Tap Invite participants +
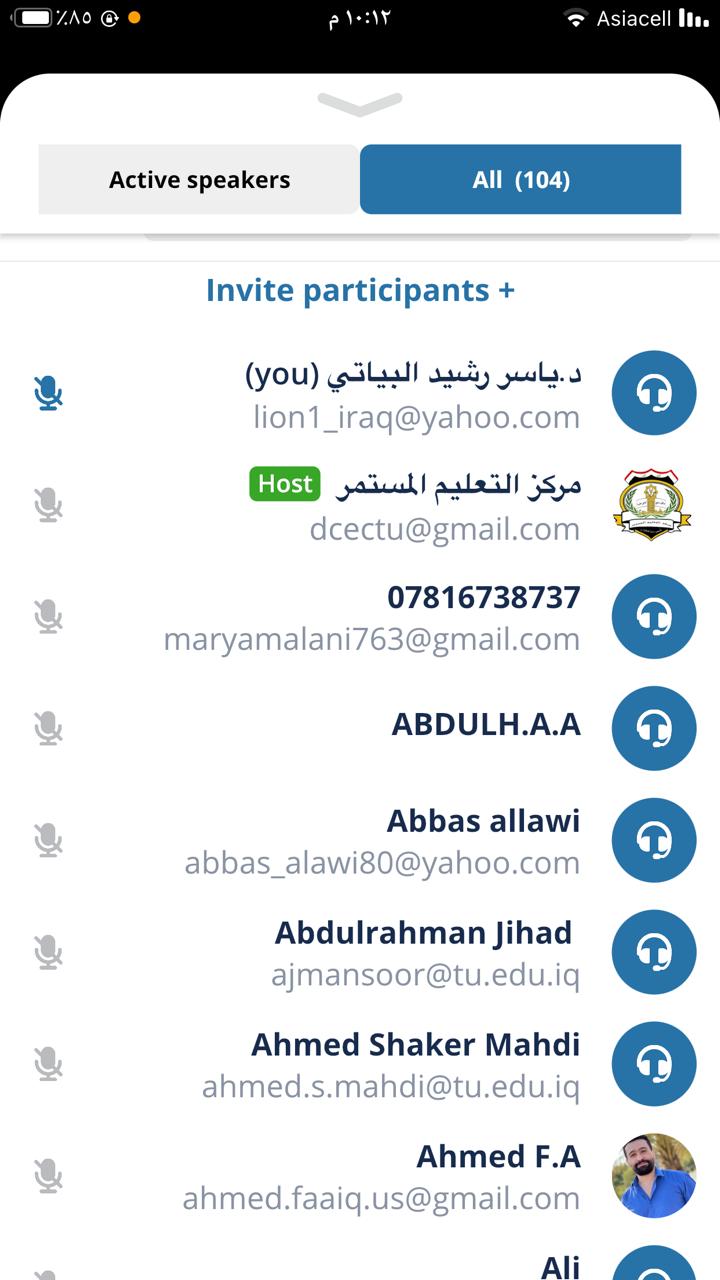This screenshot has width=720, height=1280. coord(359,290)
